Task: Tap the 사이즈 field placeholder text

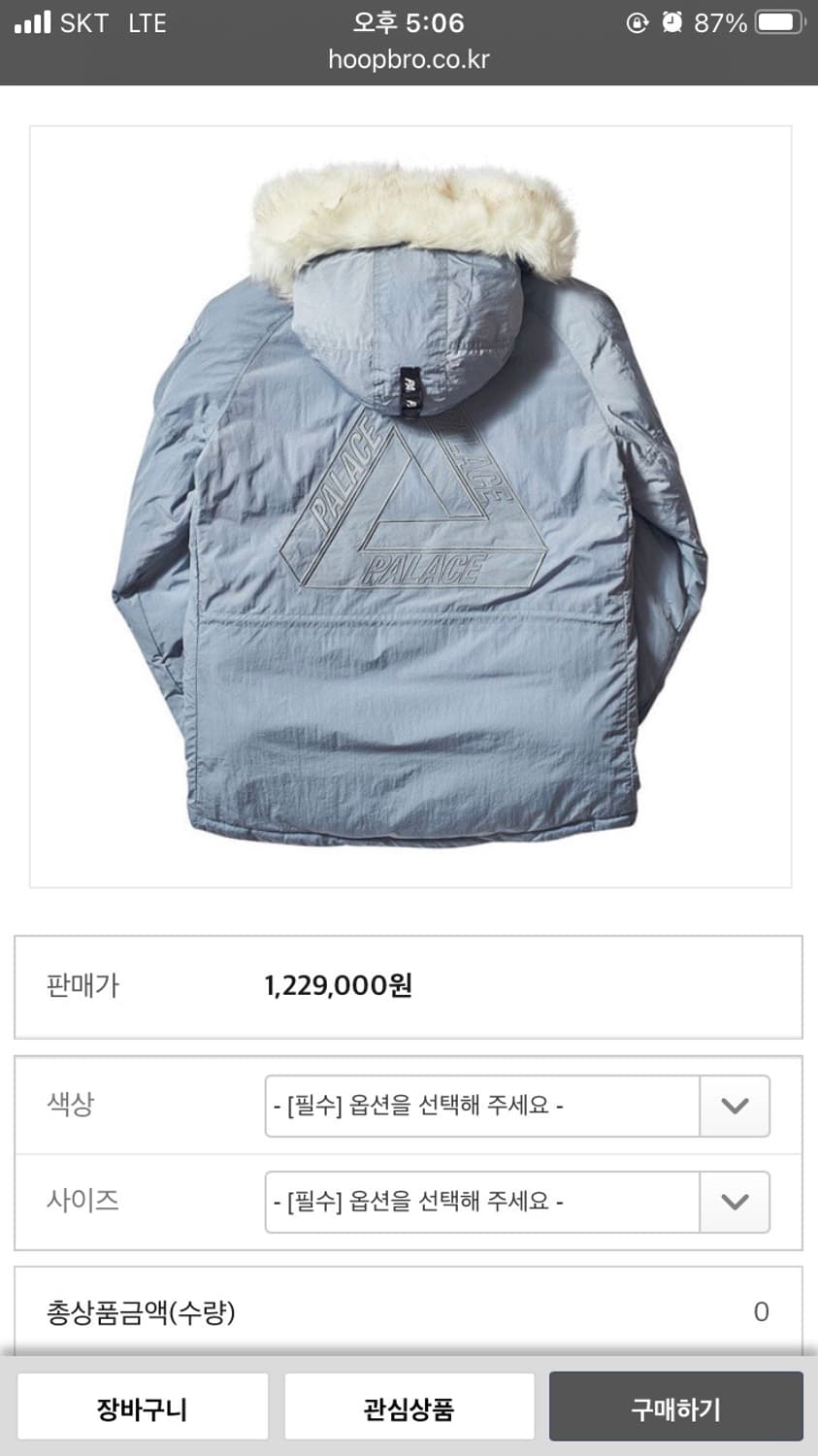Action: (x=420, y=1202)
